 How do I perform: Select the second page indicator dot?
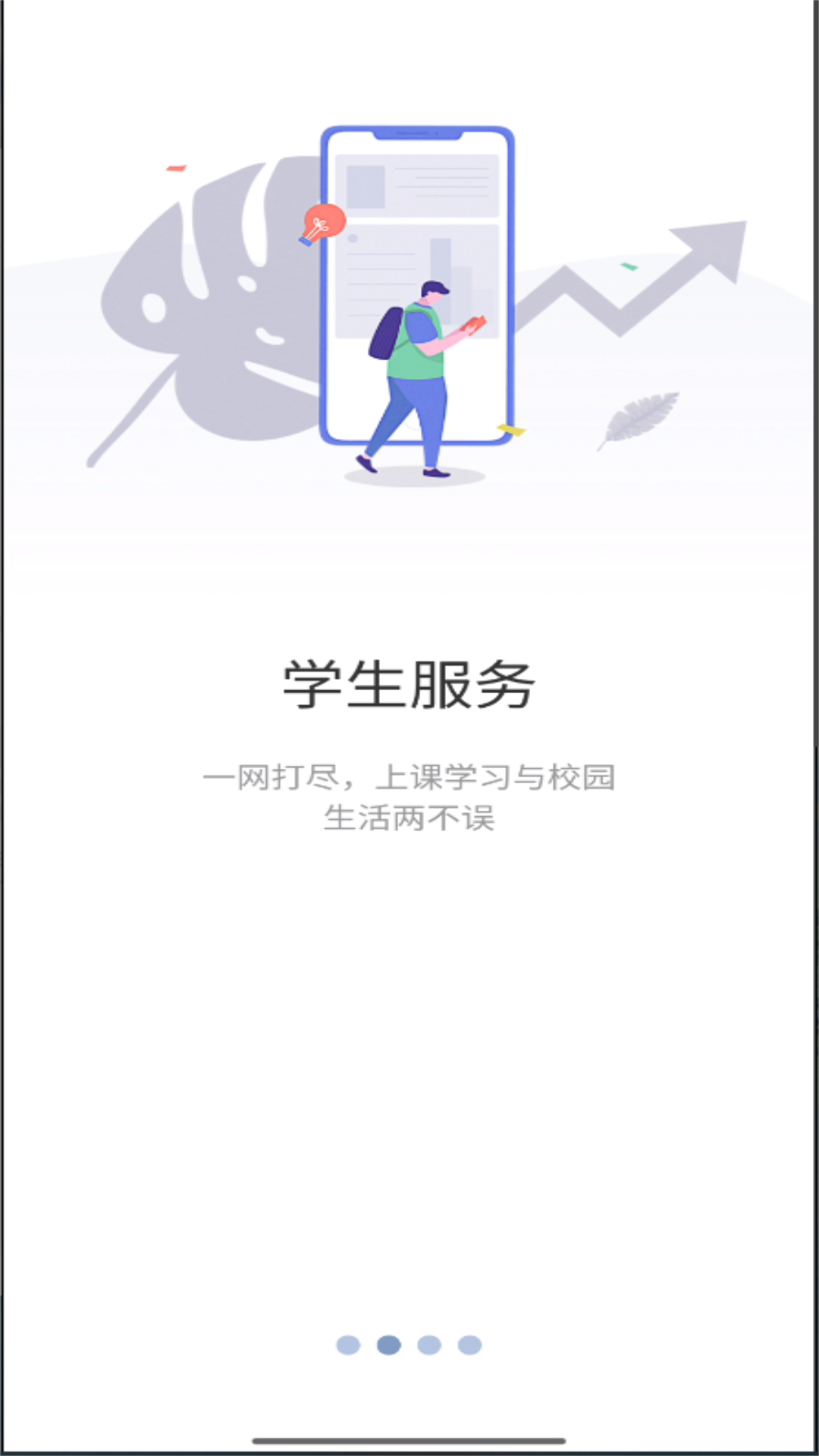[x=389, y=1345]
